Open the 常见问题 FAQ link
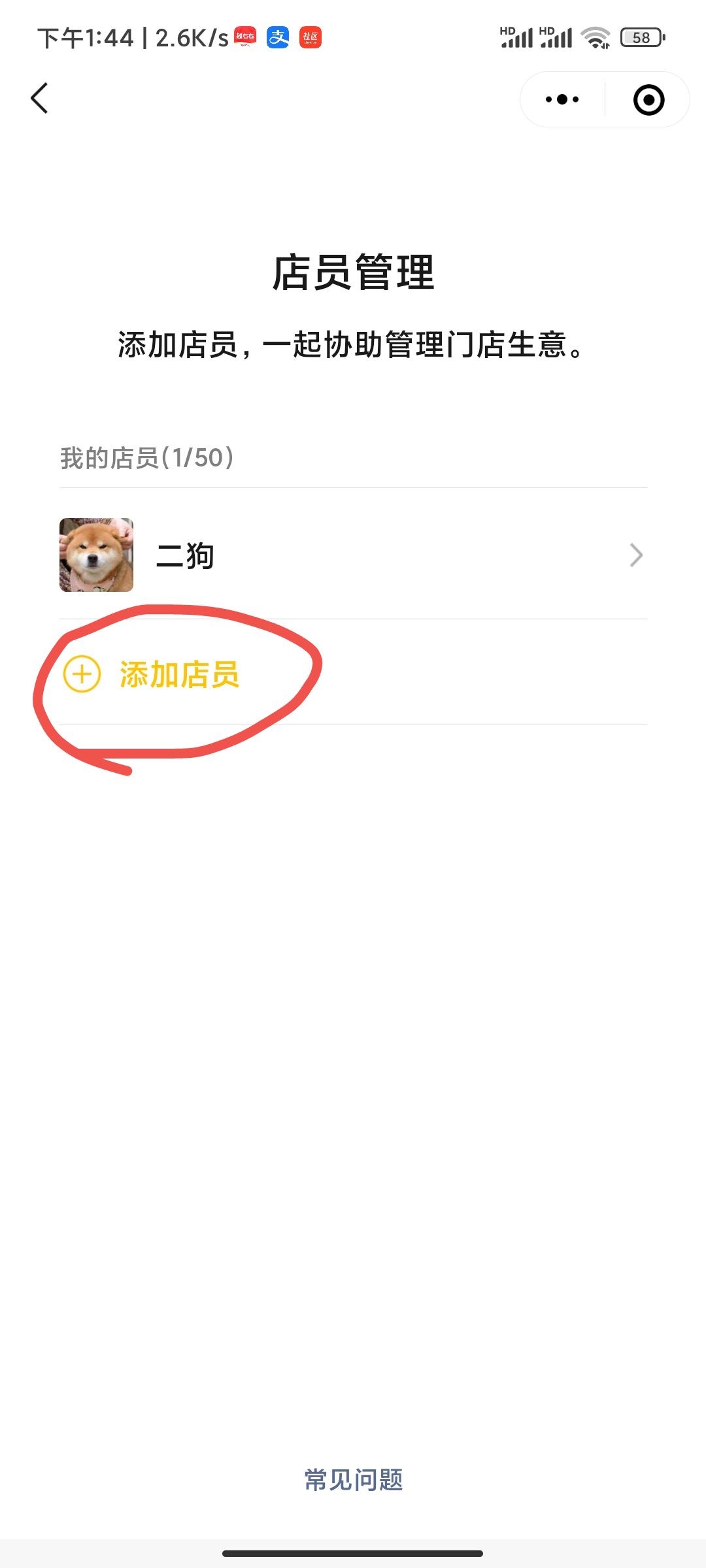This screenshot has height=1568, width=706. click(353, 1480)
